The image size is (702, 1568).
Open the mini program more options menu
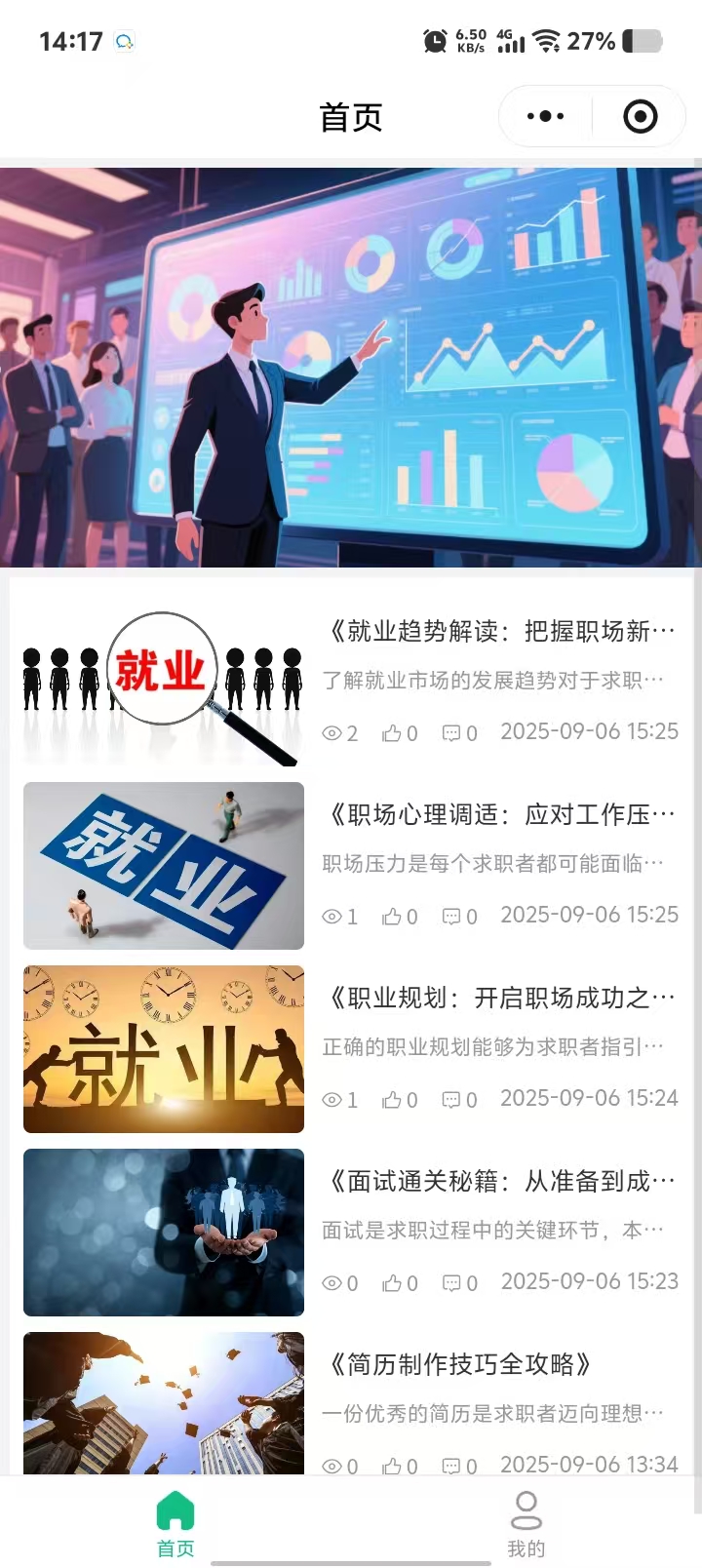(x=545, y=117)
